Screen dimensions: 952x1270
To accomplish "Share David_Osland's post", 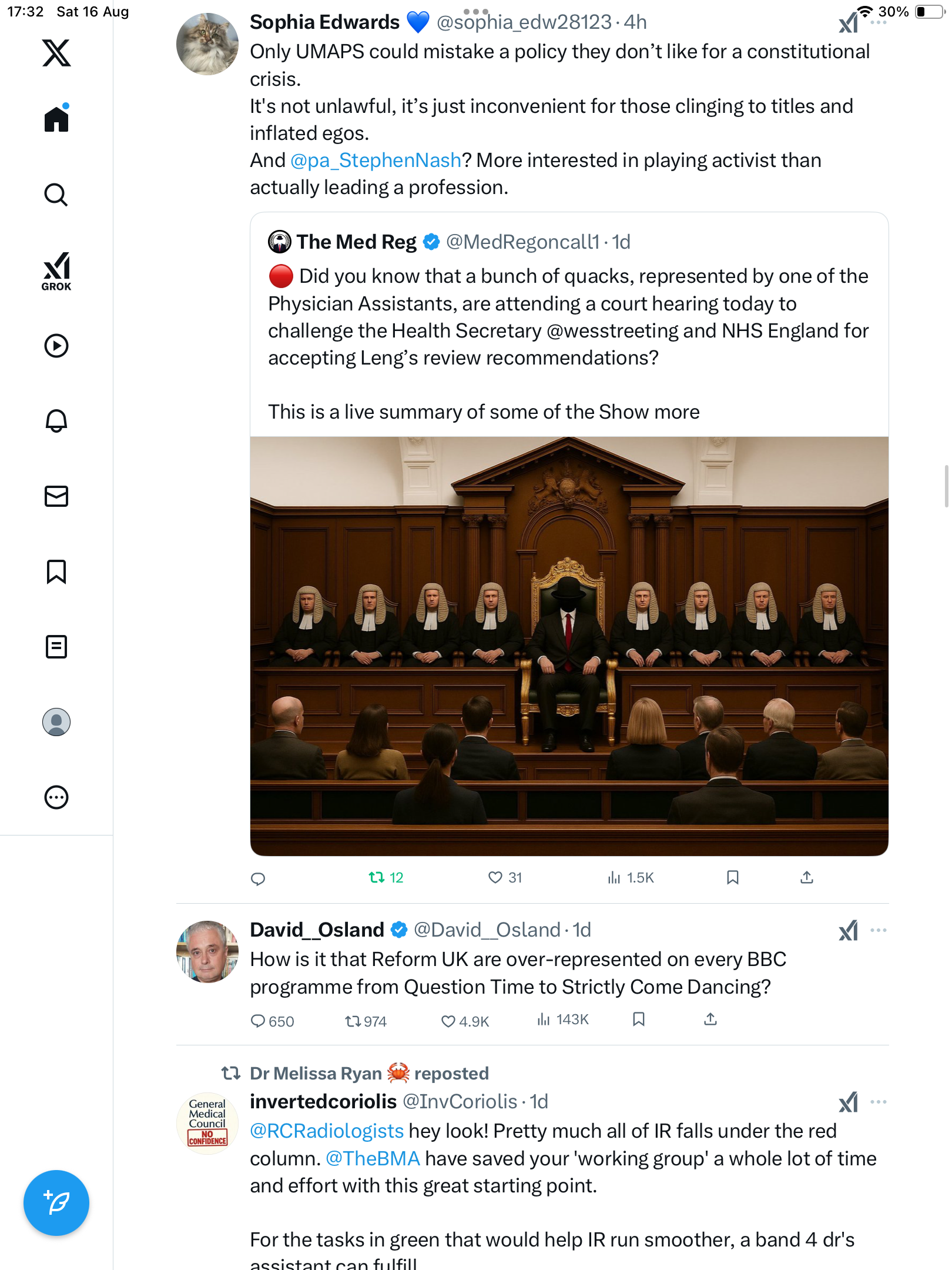I will (x=710, y=1020).
